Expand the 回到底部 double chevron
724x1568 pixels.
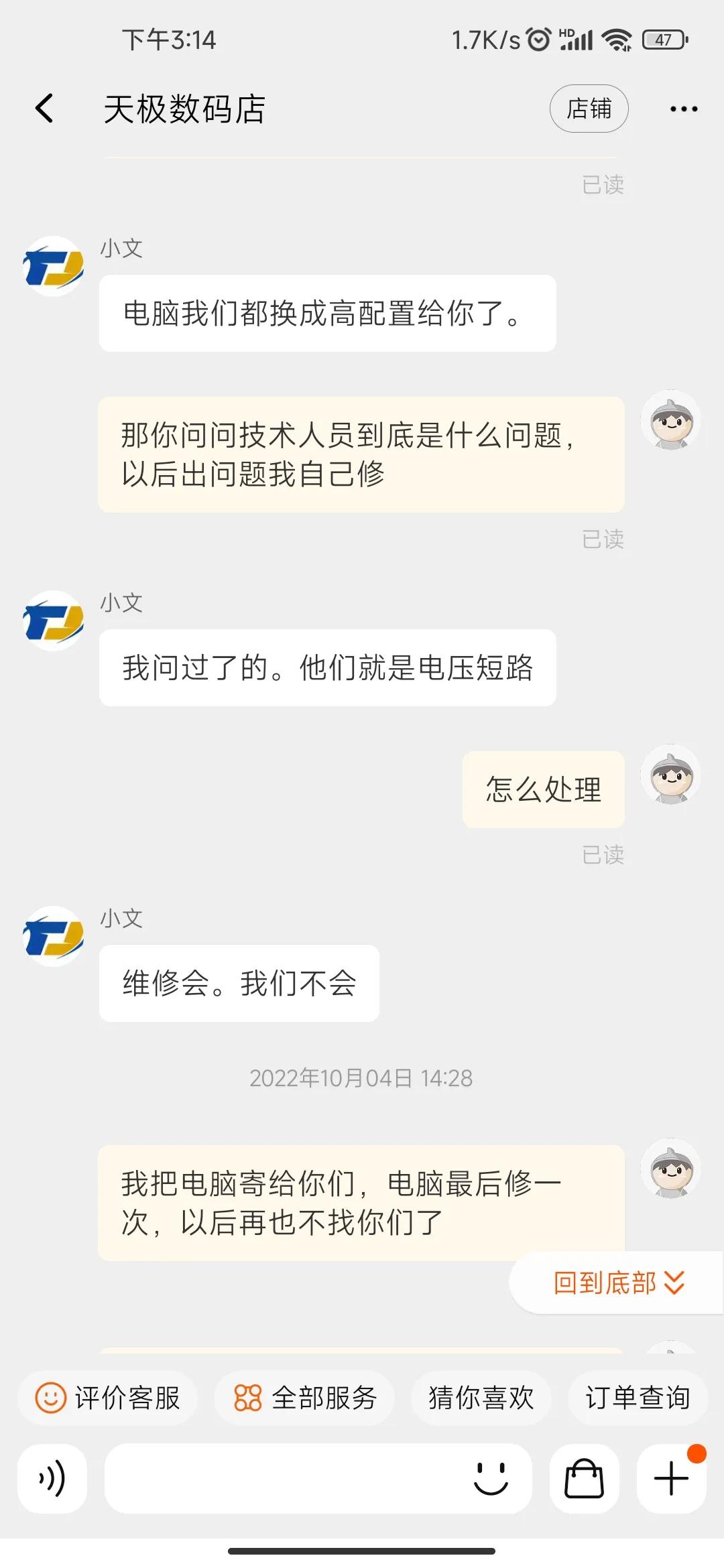pos(672,1282)
